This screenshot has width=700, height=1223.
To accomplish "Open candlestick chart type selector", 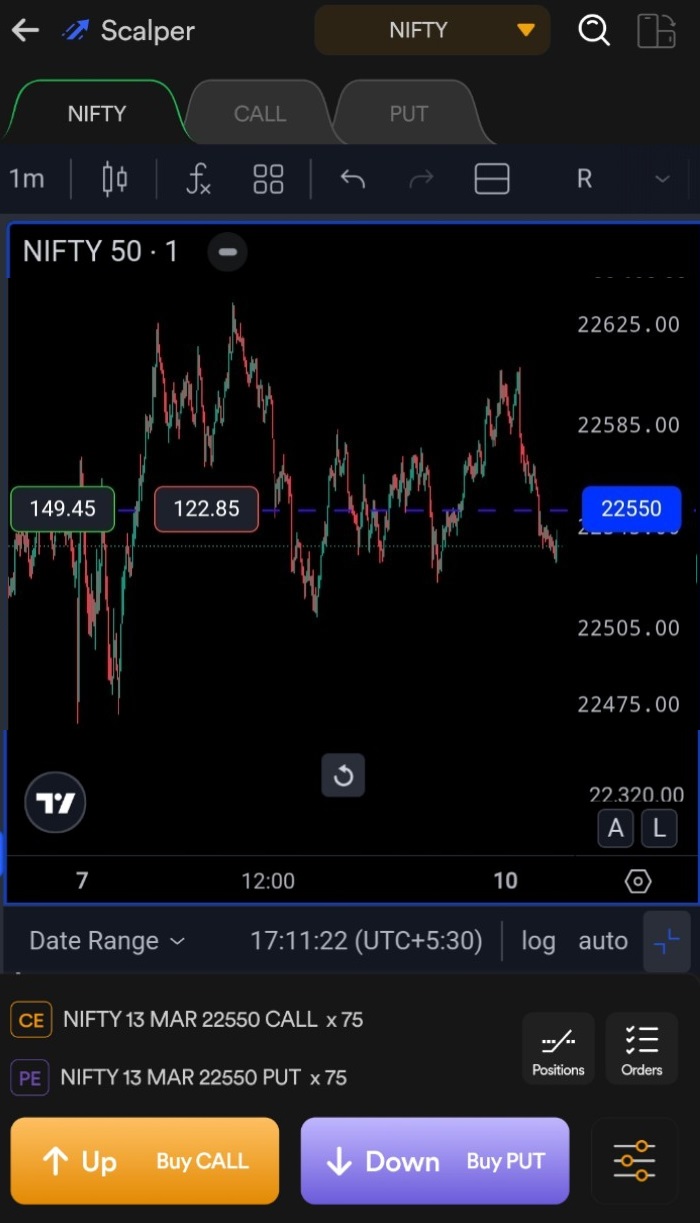I will [x=115, y=179].
